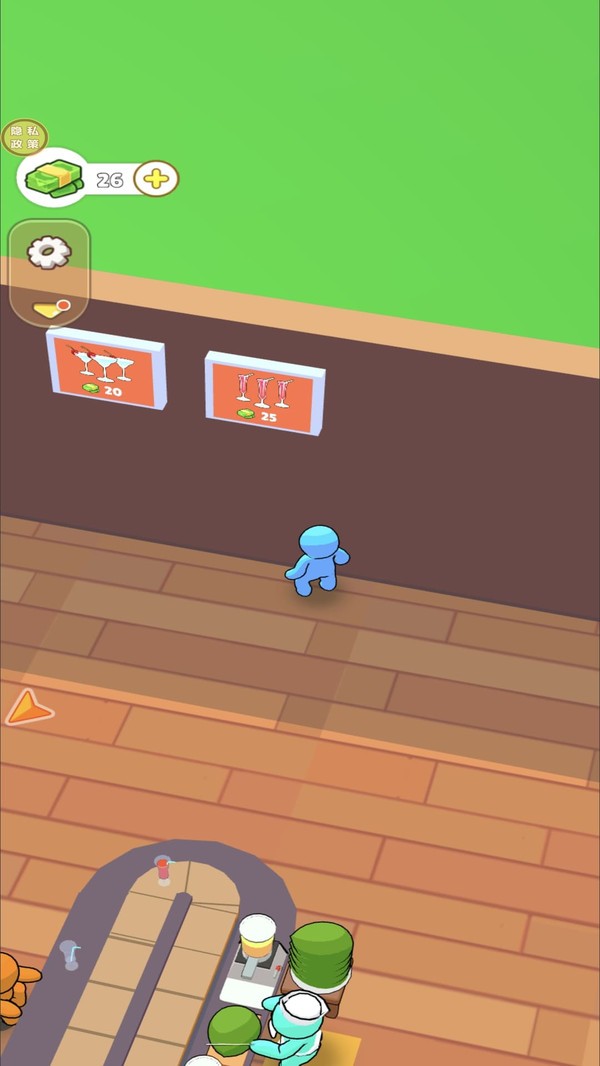Screen dimensions: 600x1066
Task: Open the settings gear
Action: [x=49, y=252]
